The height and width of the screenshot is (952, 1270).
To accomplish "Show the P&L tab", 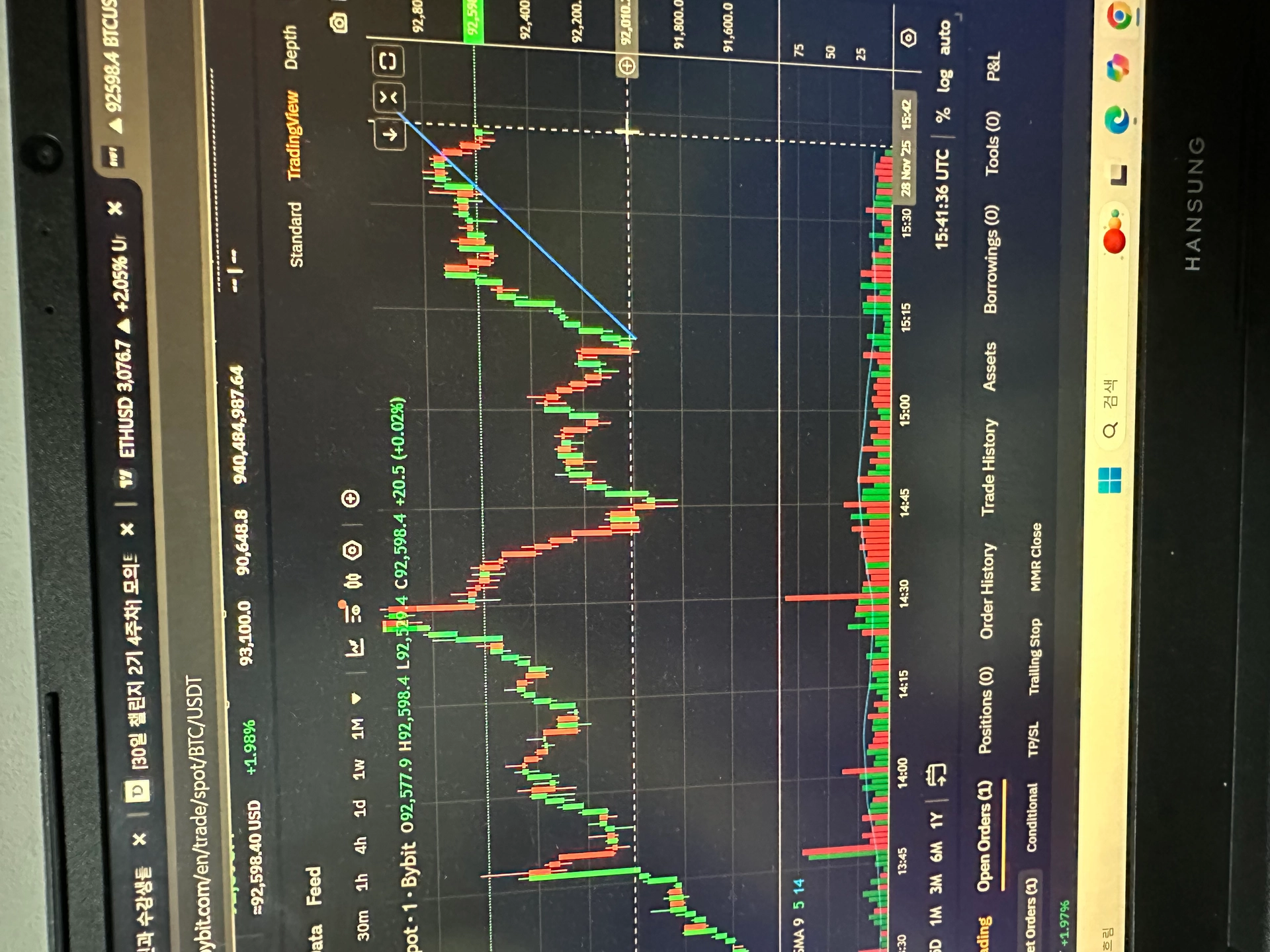I will tap(994, 66).
